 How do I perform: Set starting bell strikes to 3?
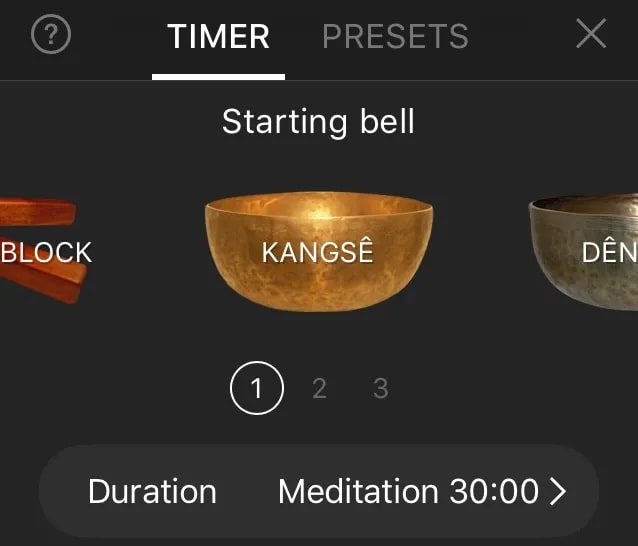[380, 388]
